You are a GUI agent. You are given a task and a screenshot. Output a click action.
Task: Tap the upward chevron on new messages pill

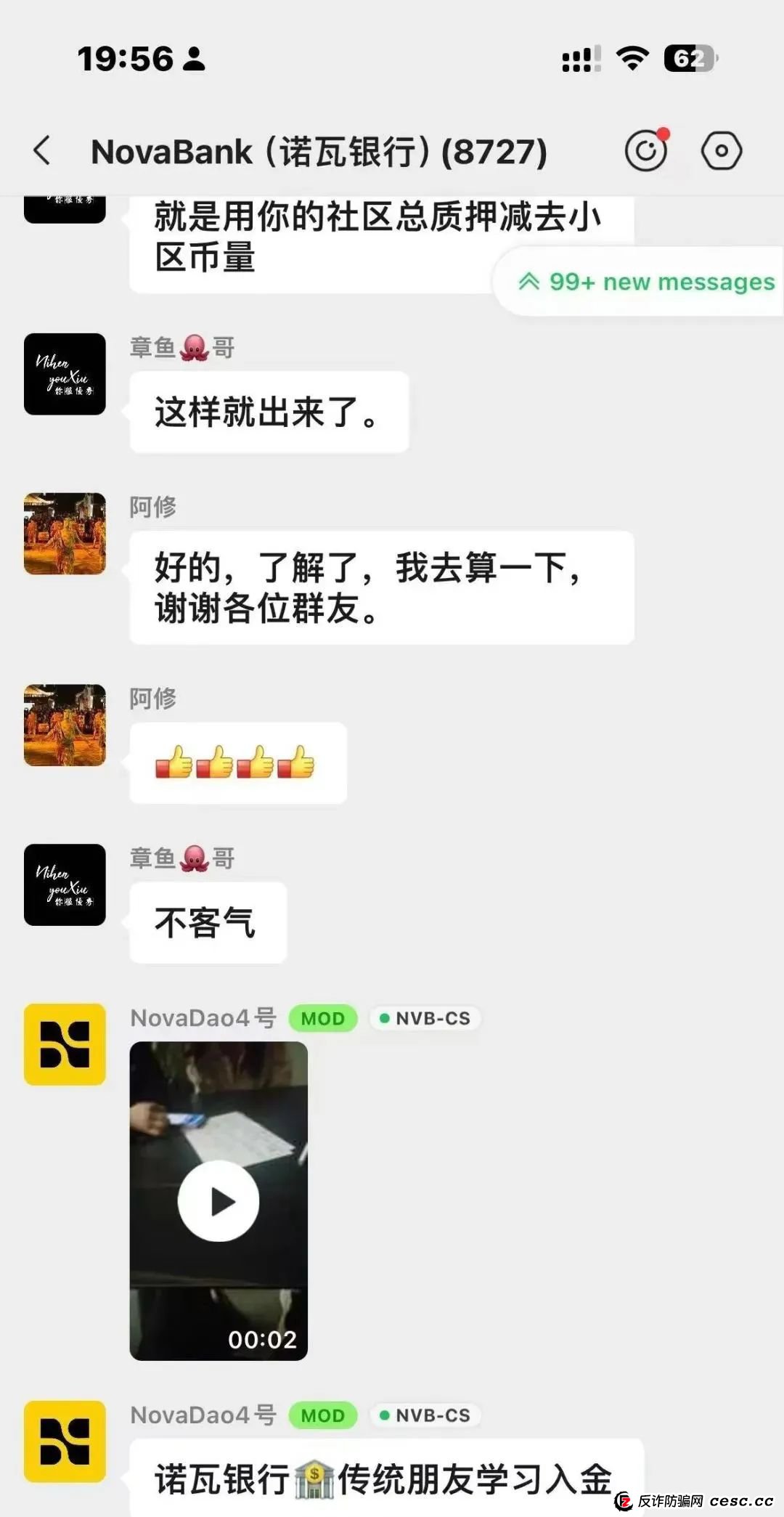tap(530, 282)
